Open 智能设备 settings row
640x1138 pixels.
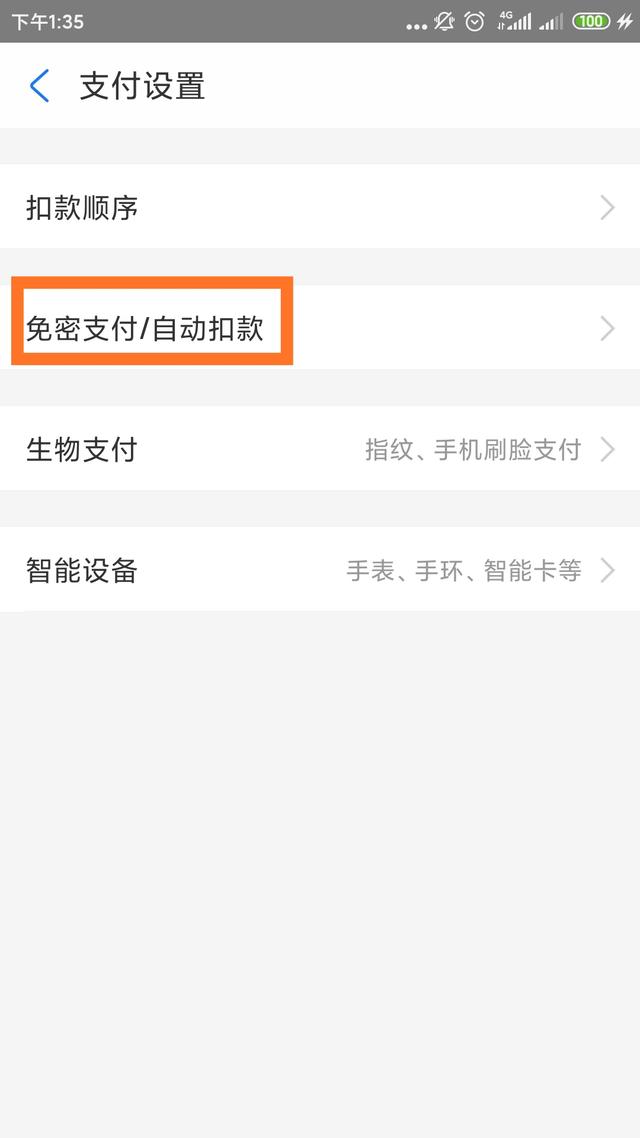click(x=320, y=570)
